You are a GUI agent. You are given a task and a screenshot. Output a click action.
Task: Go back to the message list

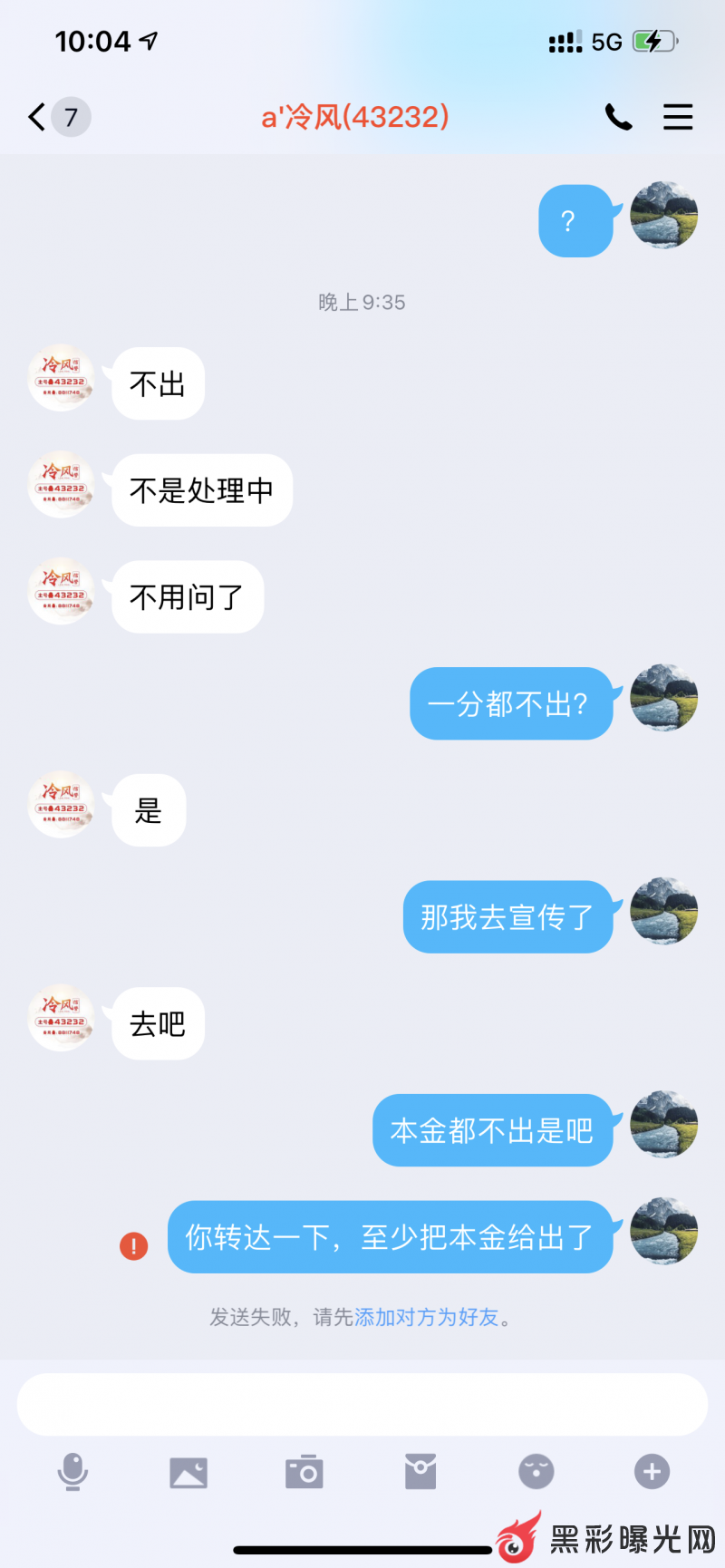(x=38, y=117)
